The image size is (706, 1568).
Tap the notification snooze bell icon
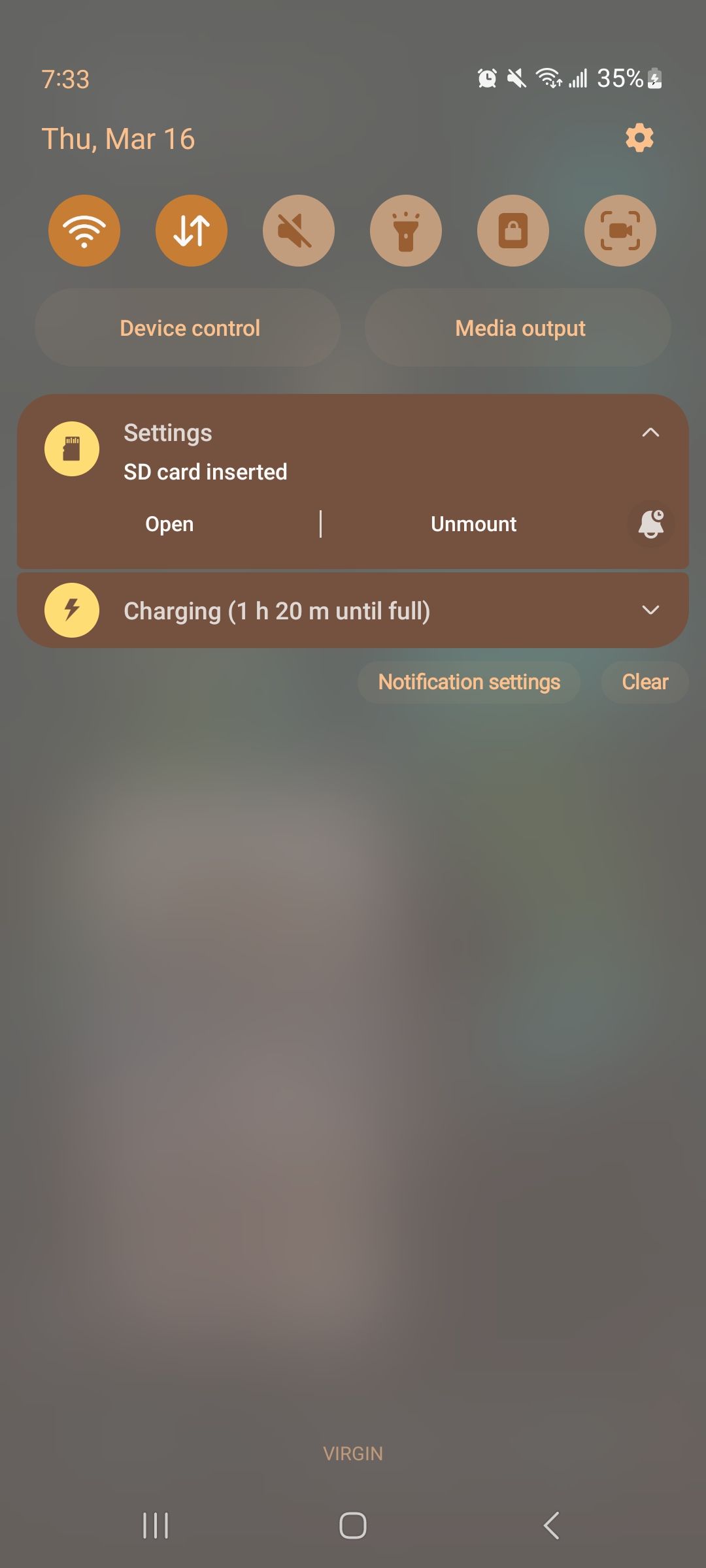[x=650, y=523]
